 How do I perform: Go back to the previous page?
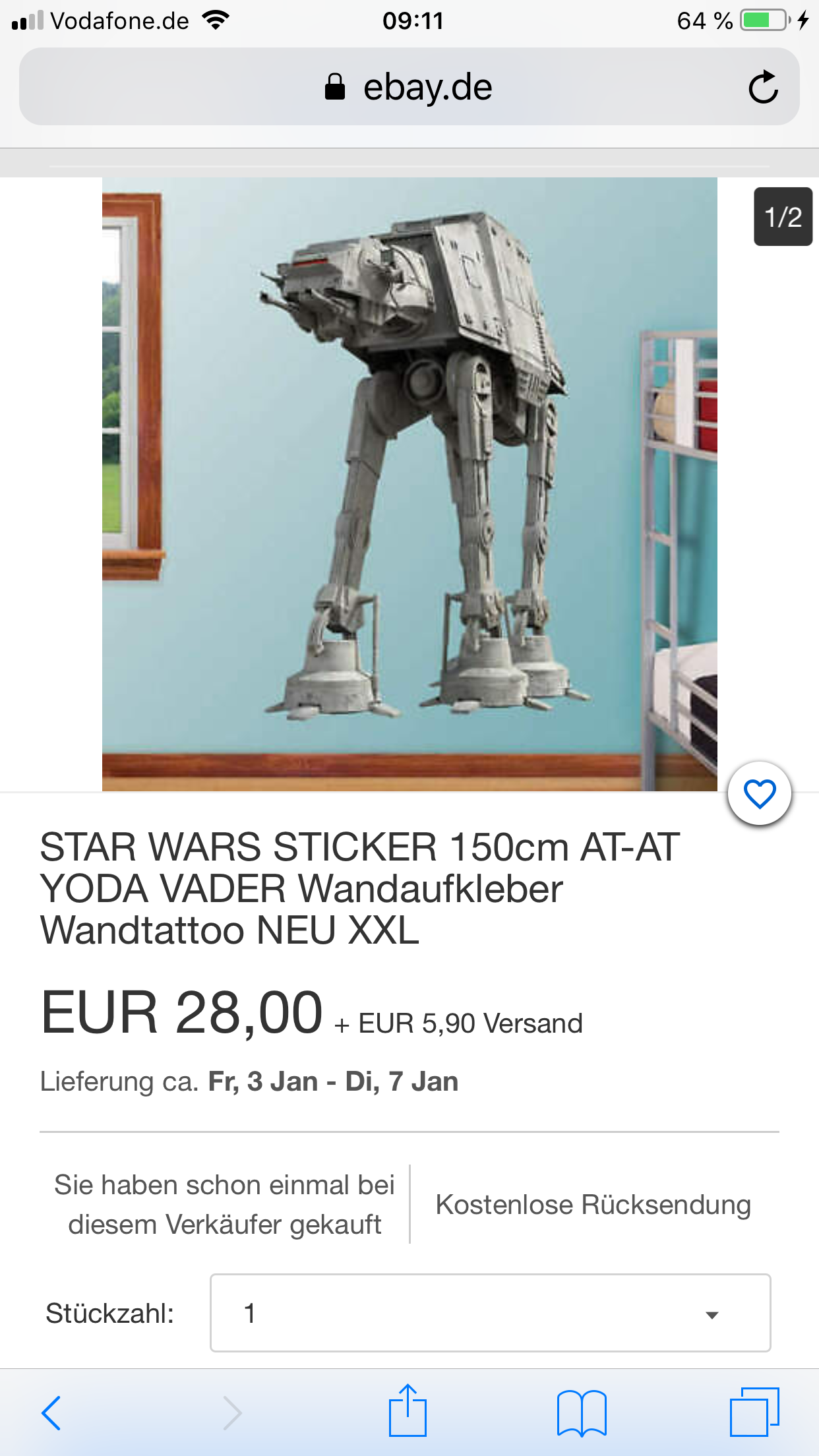coord(51,1412)
